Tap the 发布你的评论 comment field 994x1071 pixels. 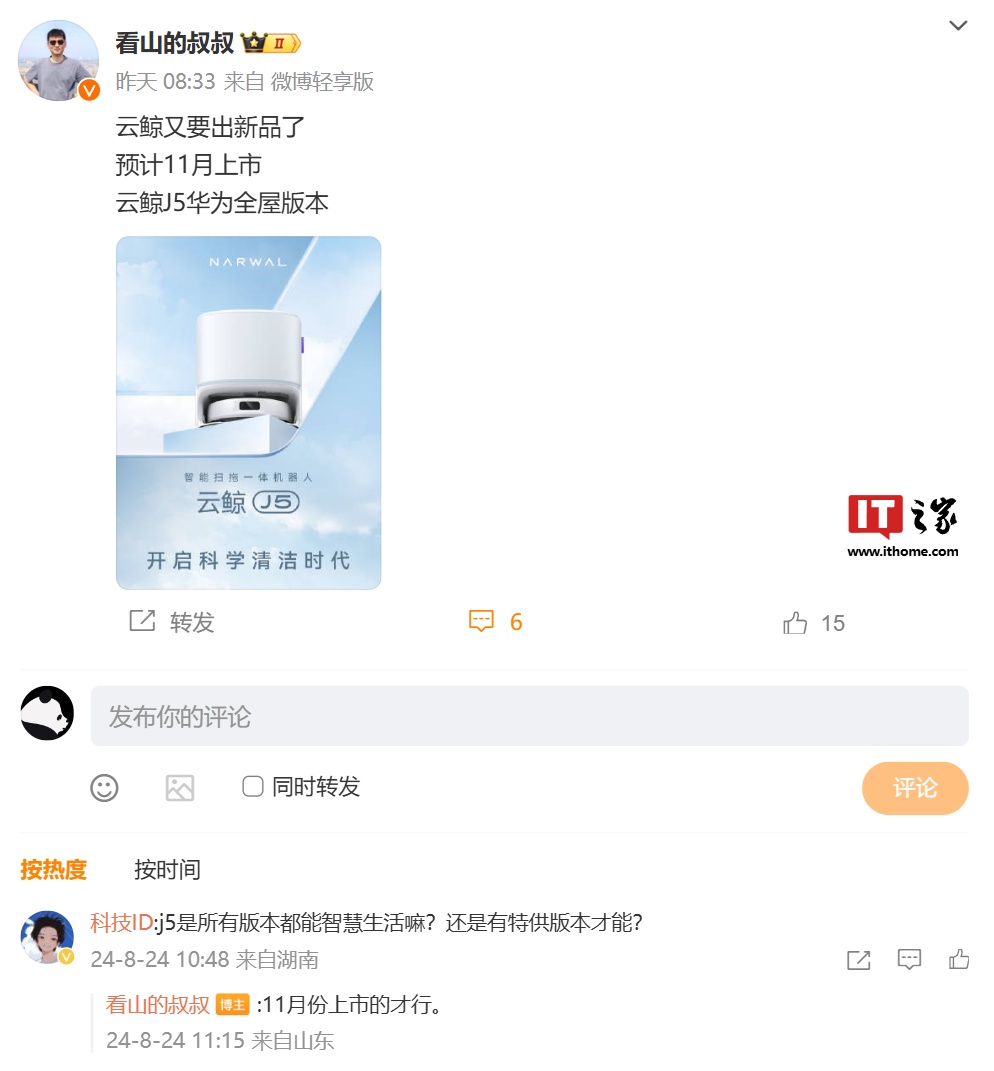click(x=529, y=716)
